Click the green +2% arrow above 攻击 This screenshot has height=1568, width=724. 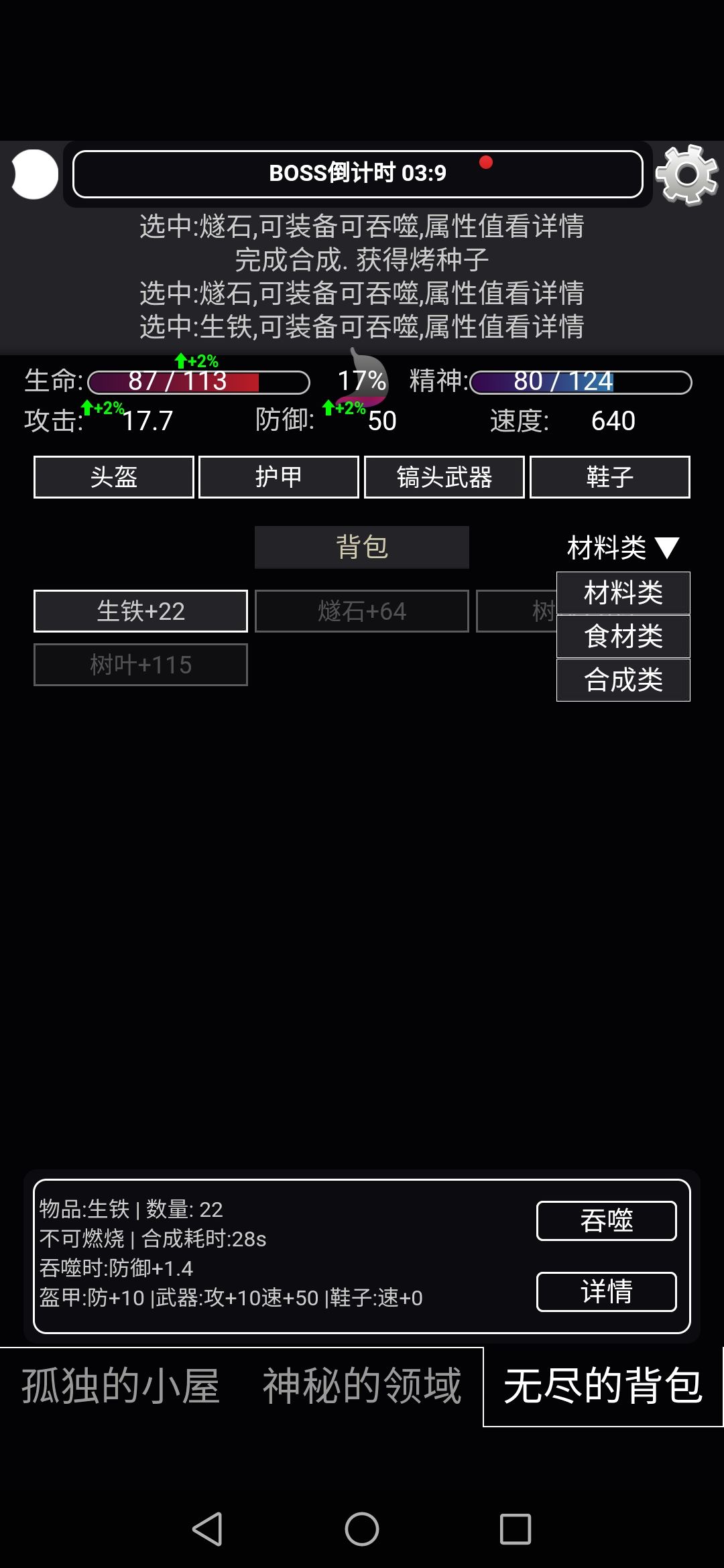[101, 407]
